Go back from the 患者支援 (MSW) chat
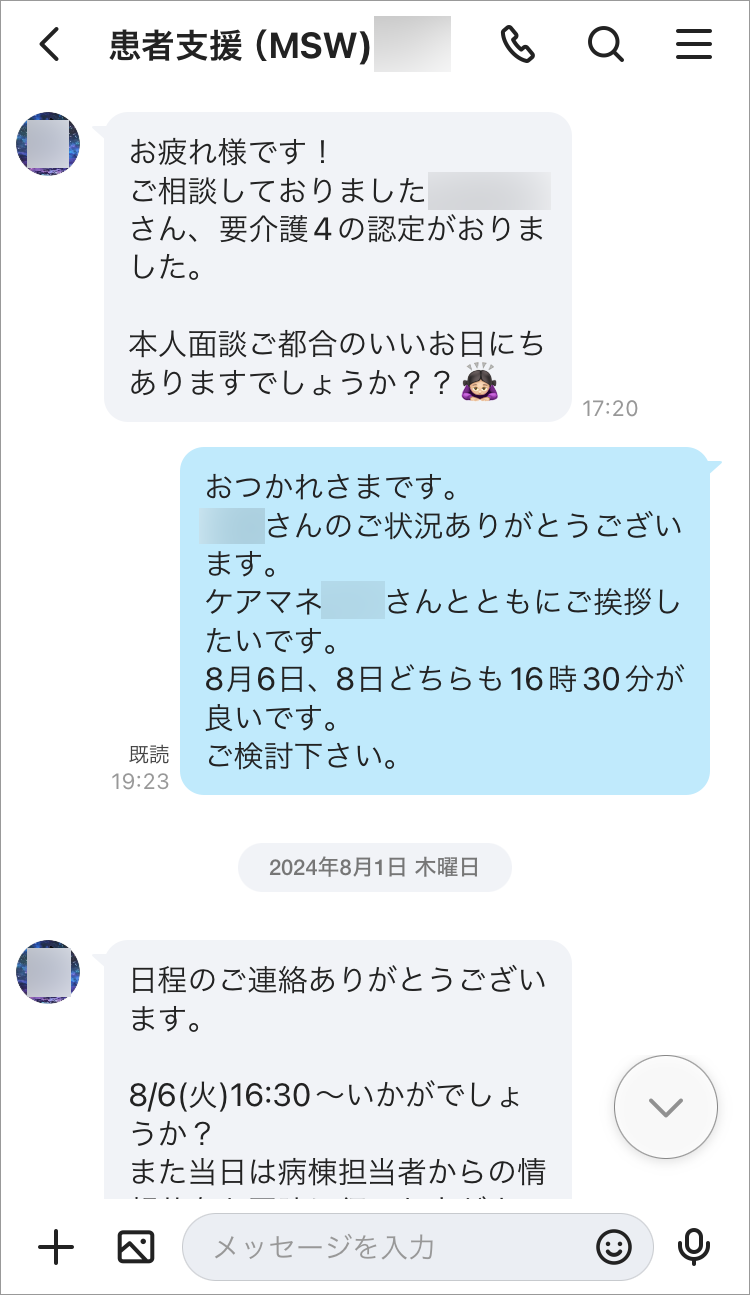The width and height of the screenshot is (750, 1295). (50, 45)
